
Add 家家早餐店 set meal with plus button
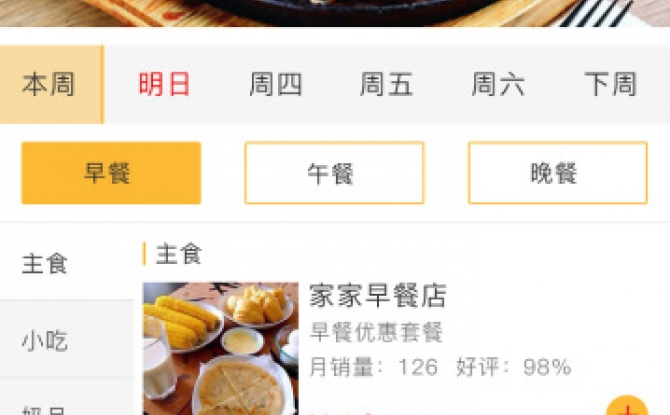tap(628, 408)
